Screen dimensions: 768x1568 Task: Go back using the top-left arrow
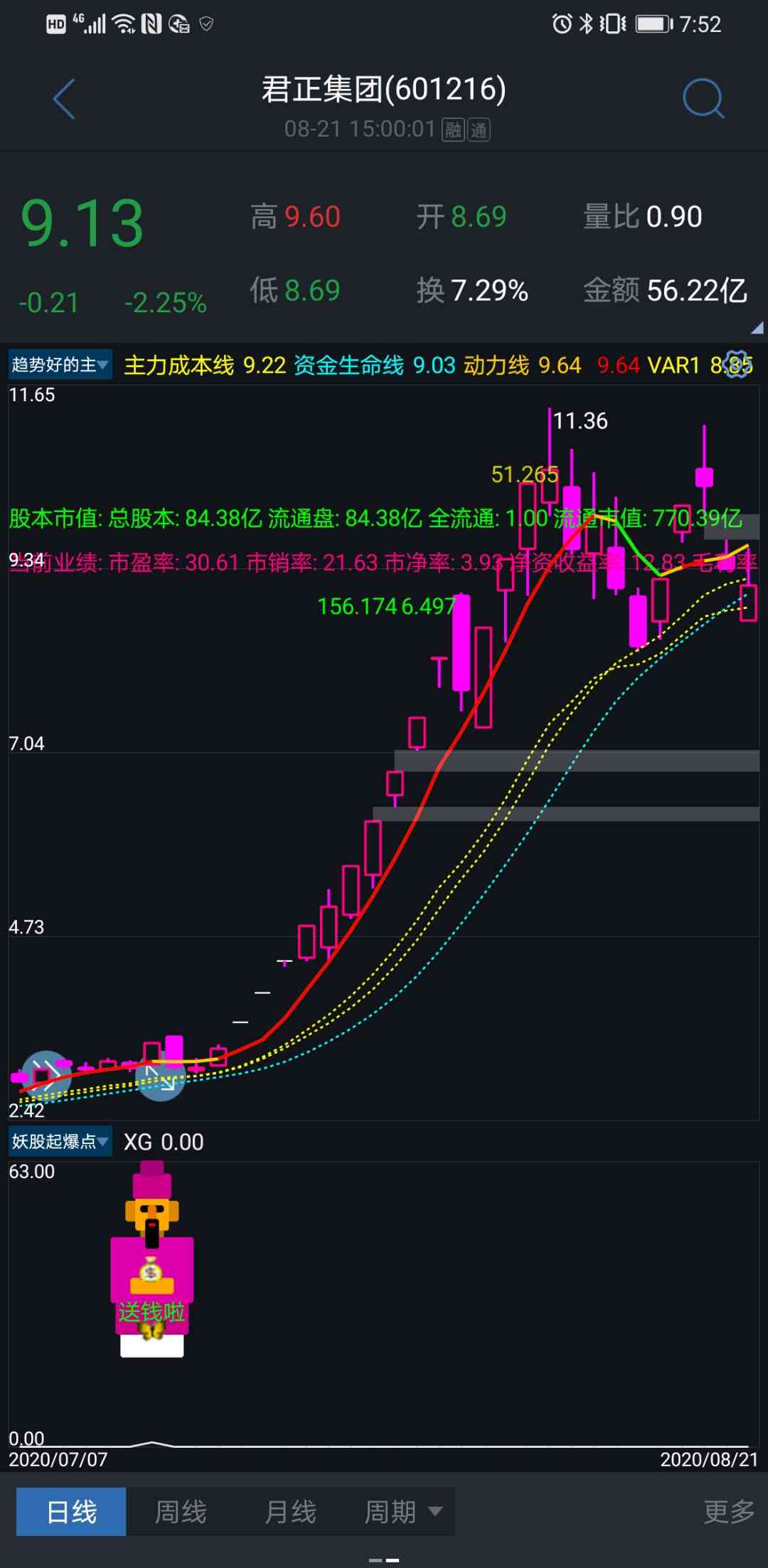tap(64, 99)
